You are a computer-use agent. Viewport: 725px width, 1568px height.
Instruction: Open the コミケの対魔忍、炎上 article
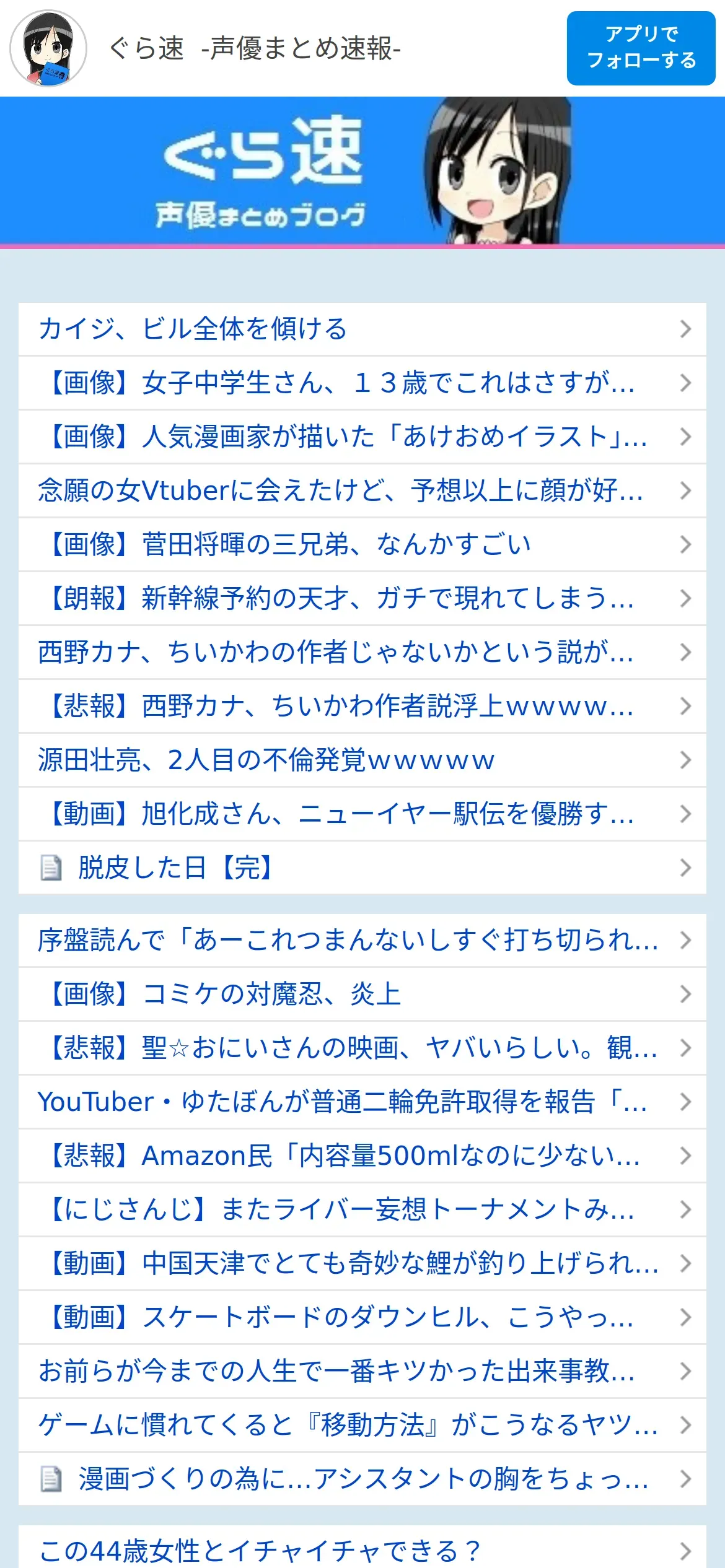[x=362, y=994]
